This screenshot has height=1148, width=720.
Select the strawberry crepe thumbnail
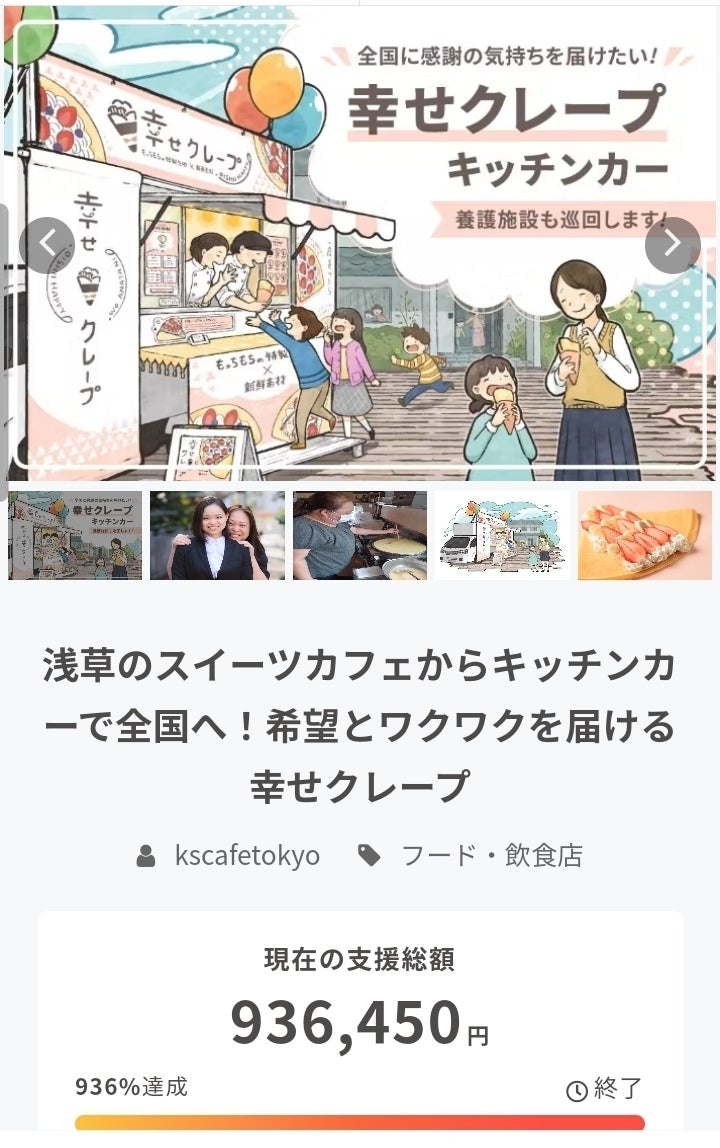[644, 535]
